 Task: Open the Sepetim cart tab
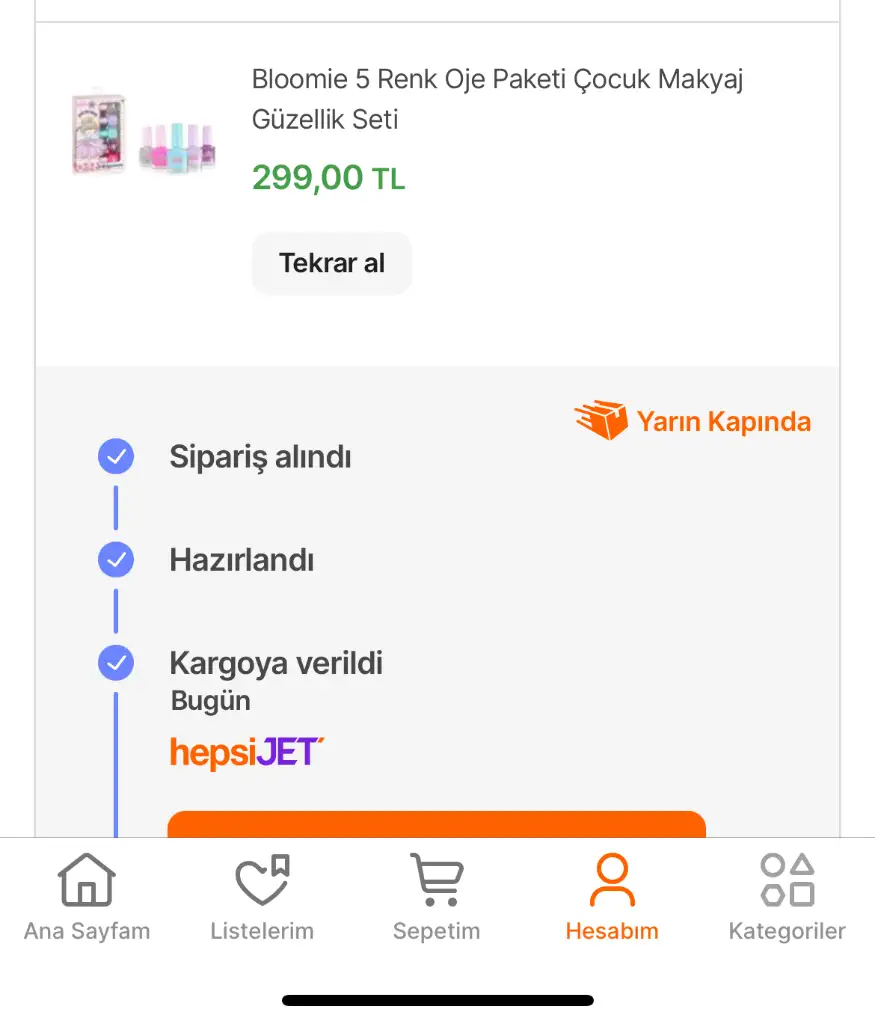[436, 897]
